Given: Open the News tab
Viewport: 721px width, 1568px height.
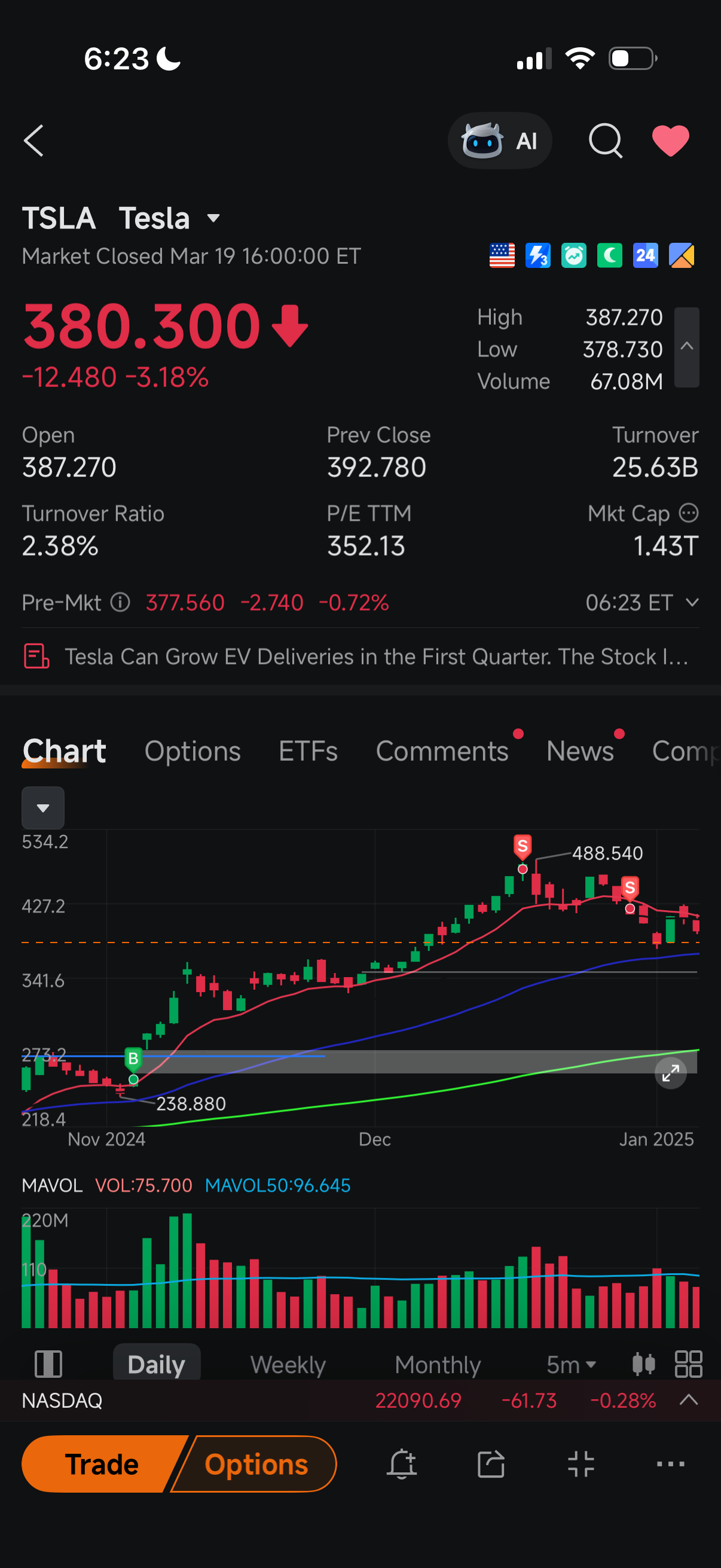Looking at the screenshot, I should click(580, 751).
